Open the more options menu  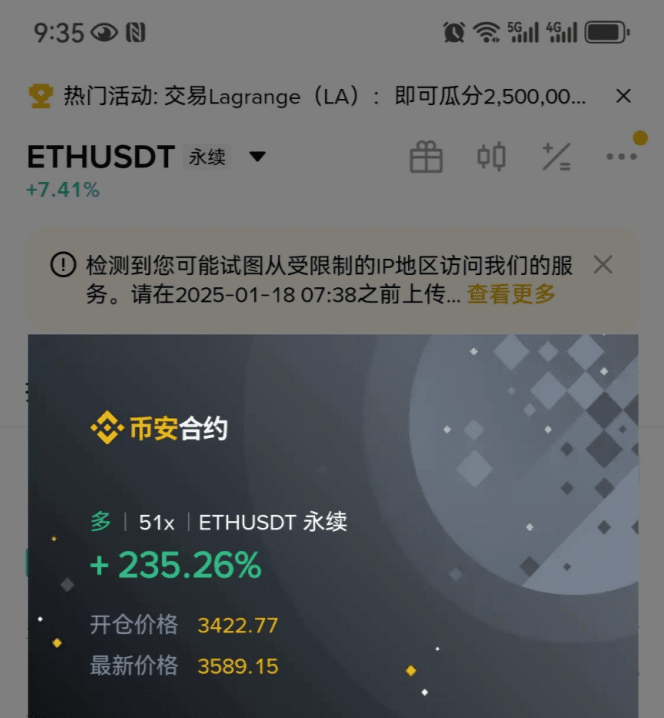pyautogui.click(x=621, y=157)
